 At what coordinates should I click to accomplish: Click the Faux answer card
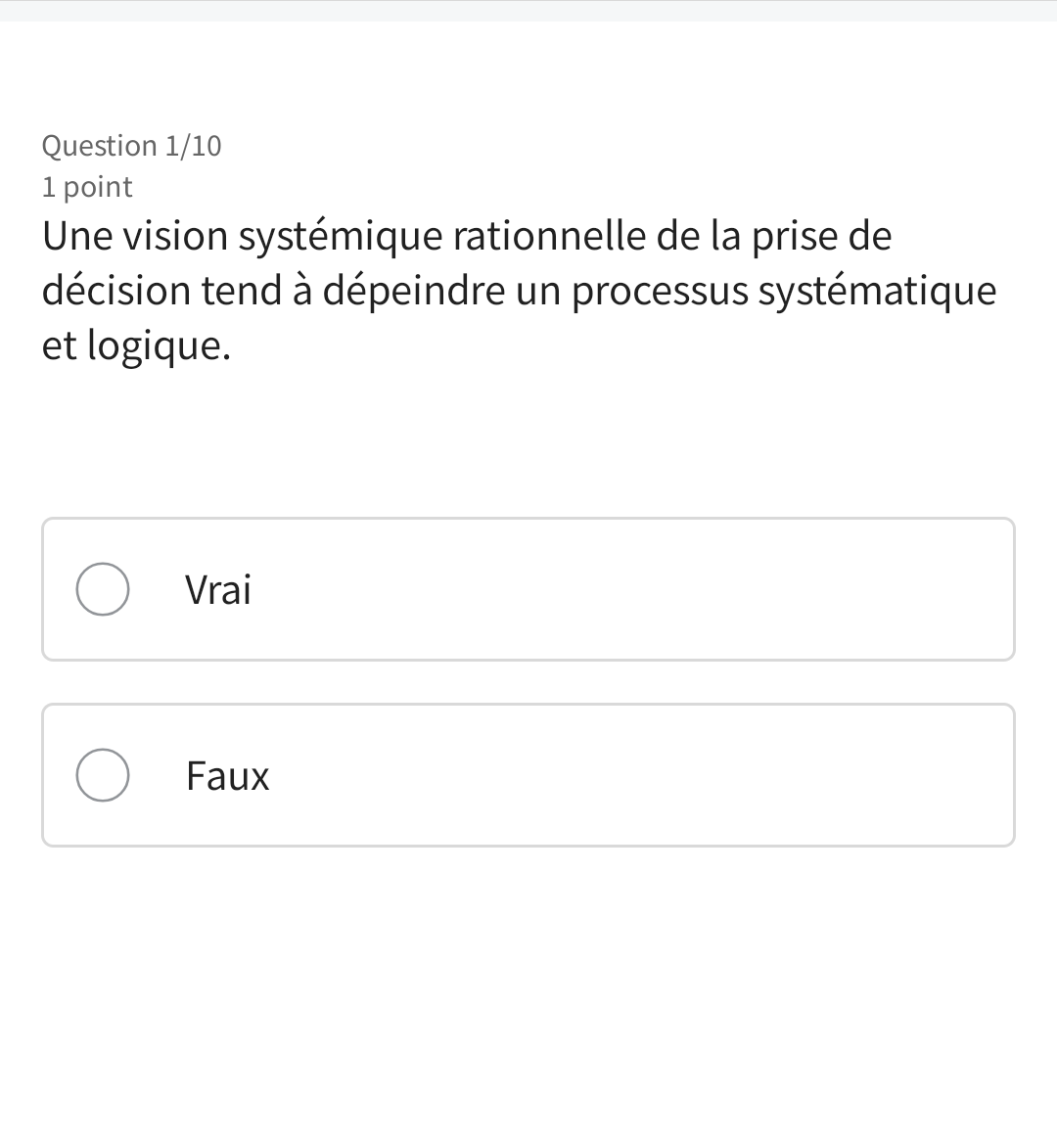[528, 775]
